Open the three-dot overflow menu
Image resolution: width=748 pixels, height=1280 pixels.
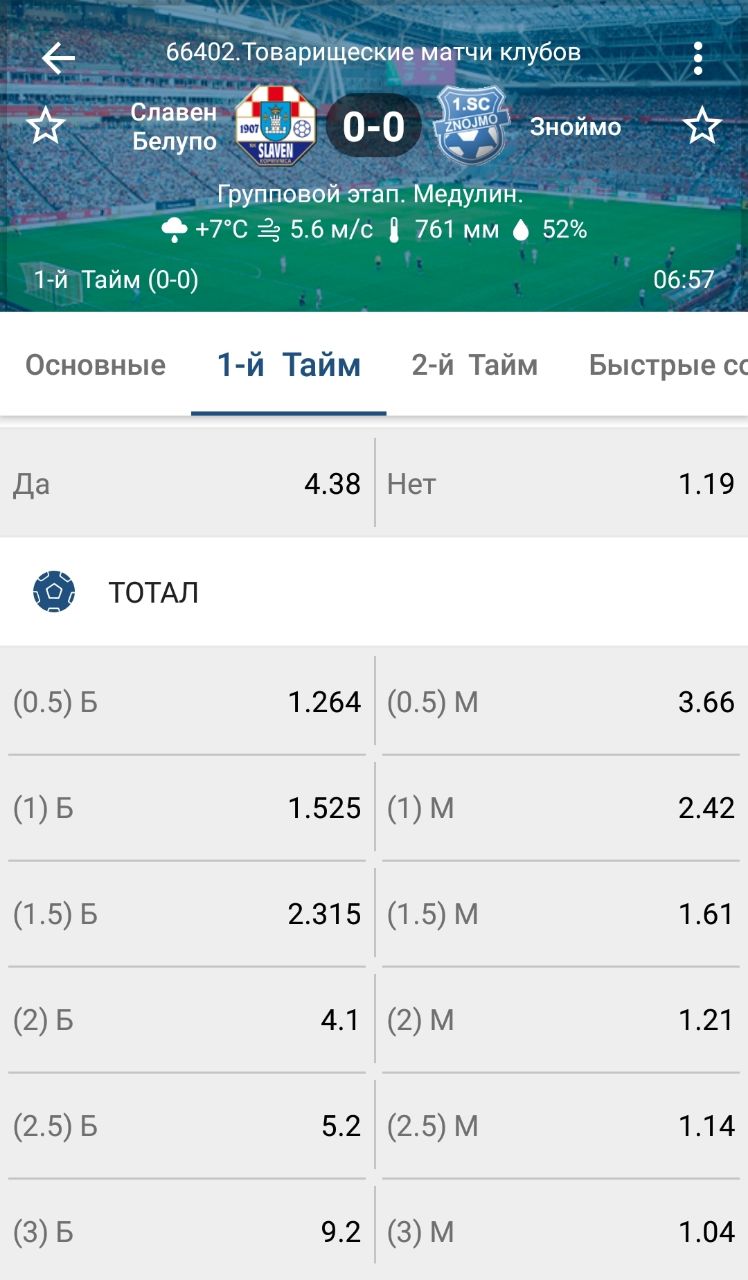[x=697, y=58]
